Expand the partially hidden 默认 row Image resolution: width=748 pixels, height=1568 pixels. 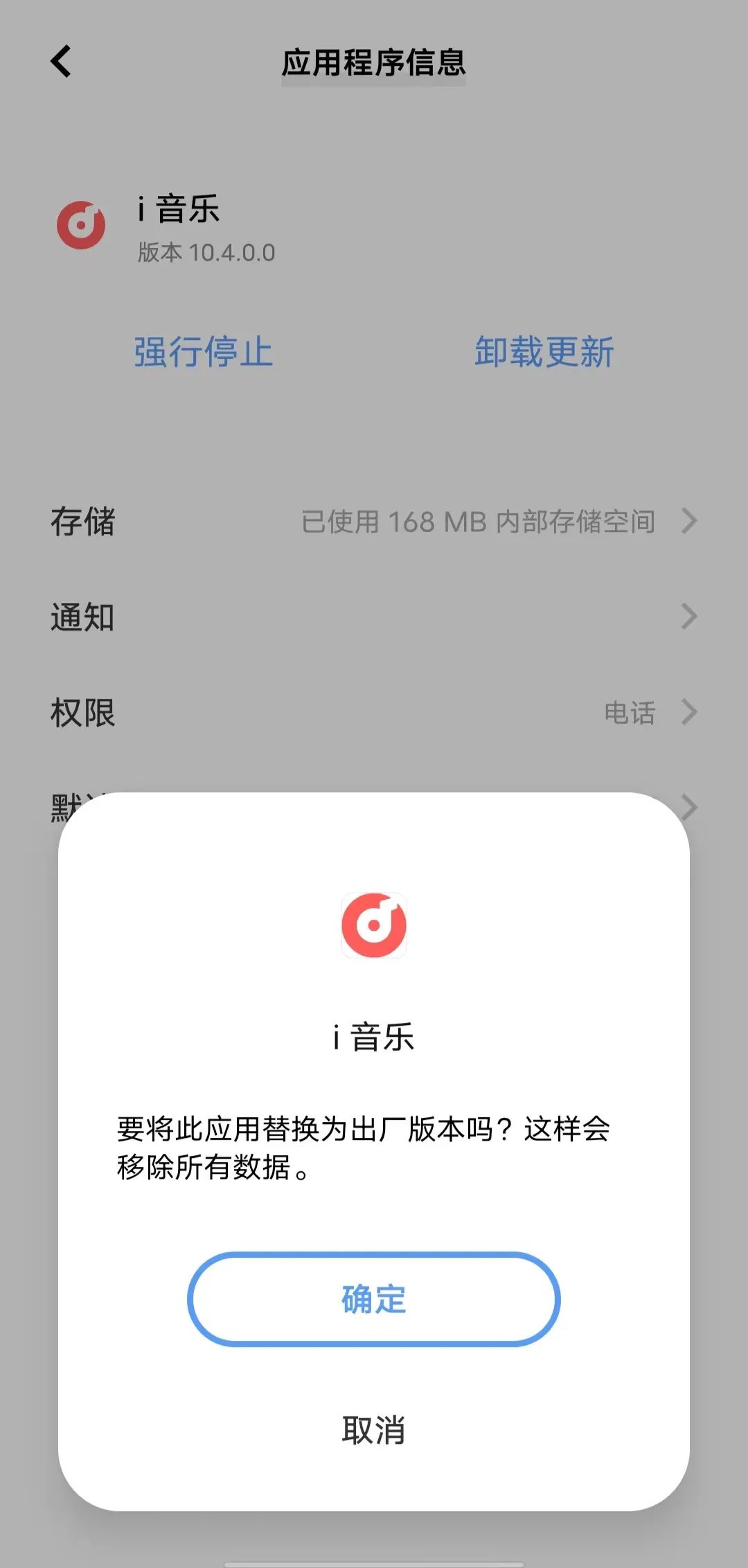[x=691, y=808]
